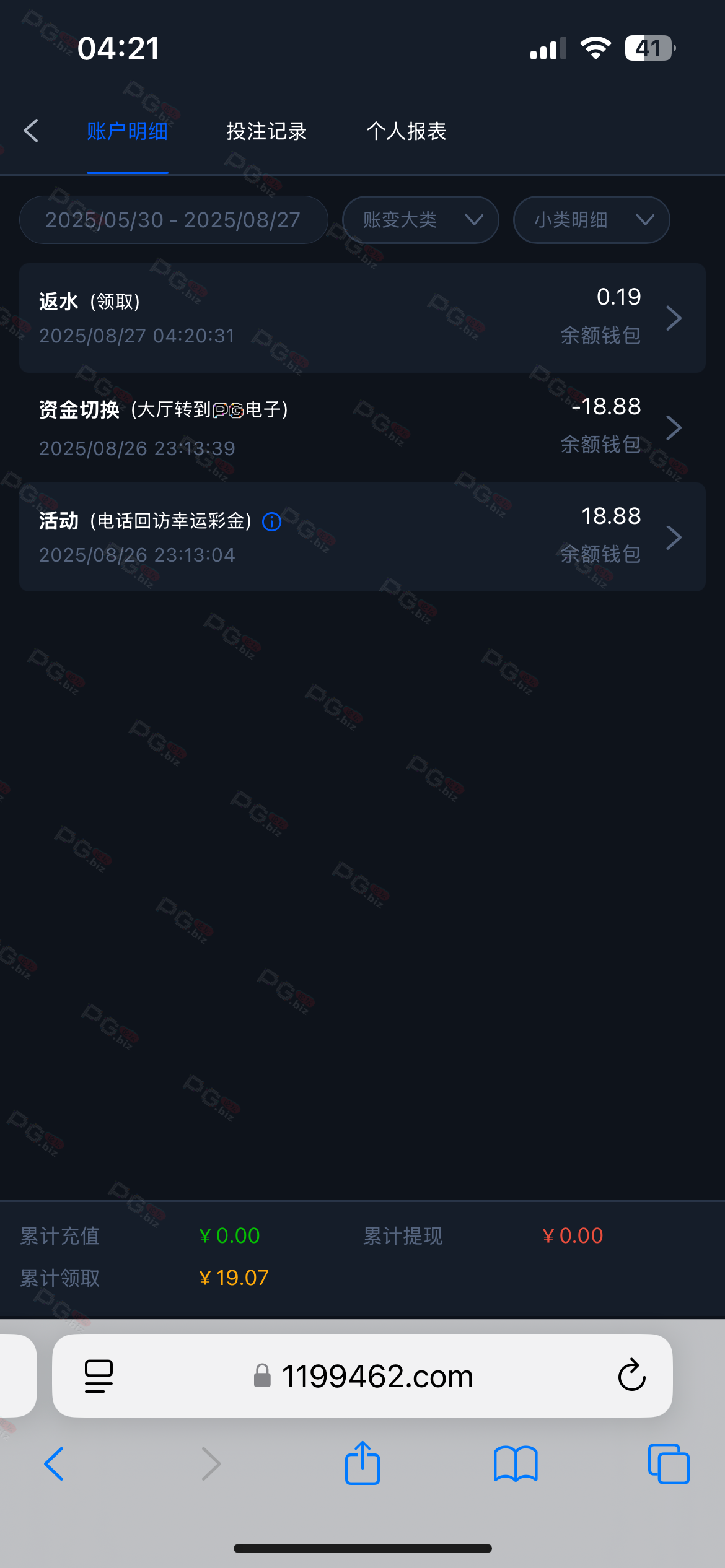Open the 资金切换 -18.88 transfer record
Image resolution: width=725 pixels, height=1568 pixels.
362,427
